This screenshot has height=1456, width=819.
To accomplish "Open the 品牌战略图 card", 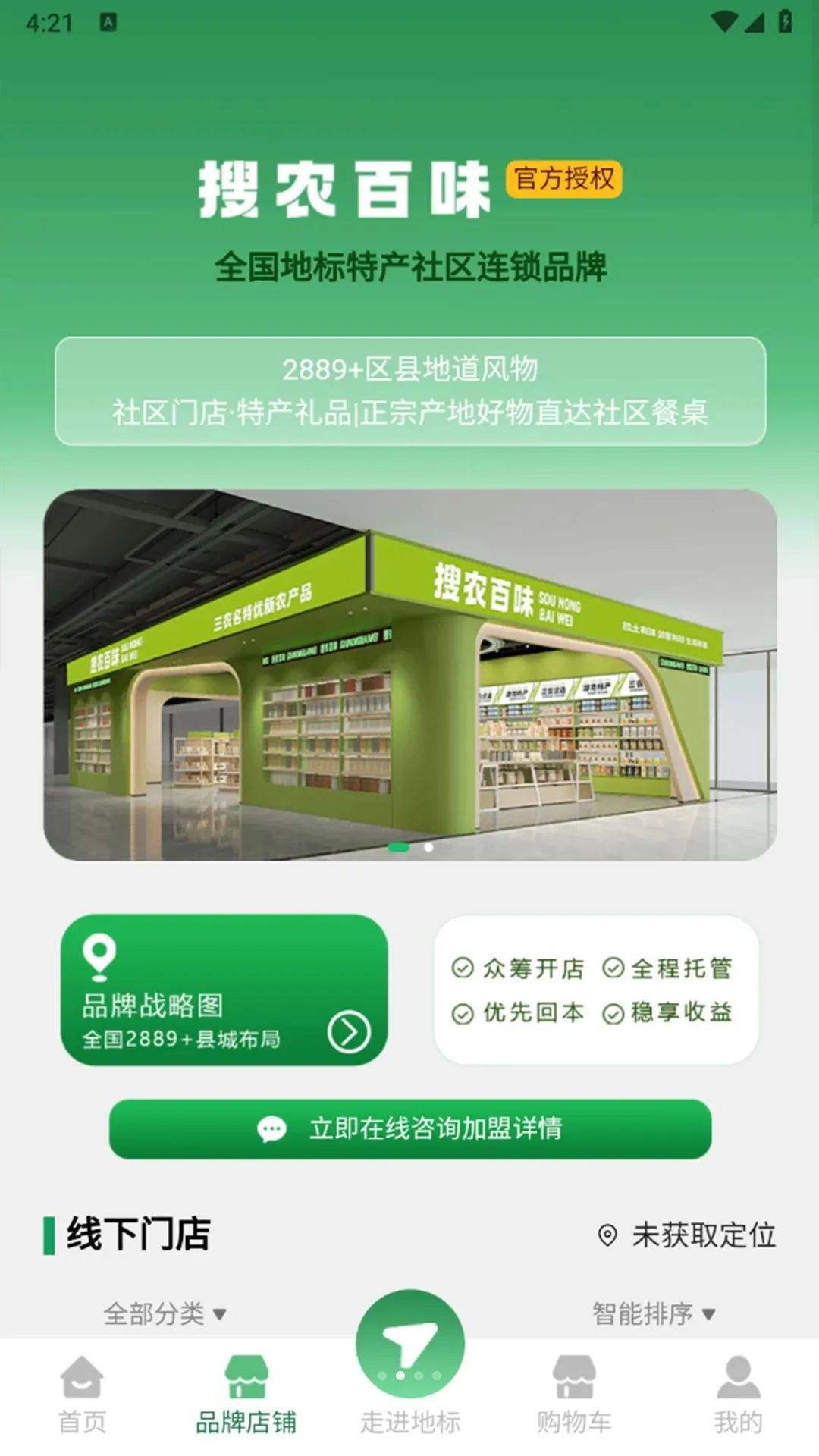I will (x=224, y=990).
